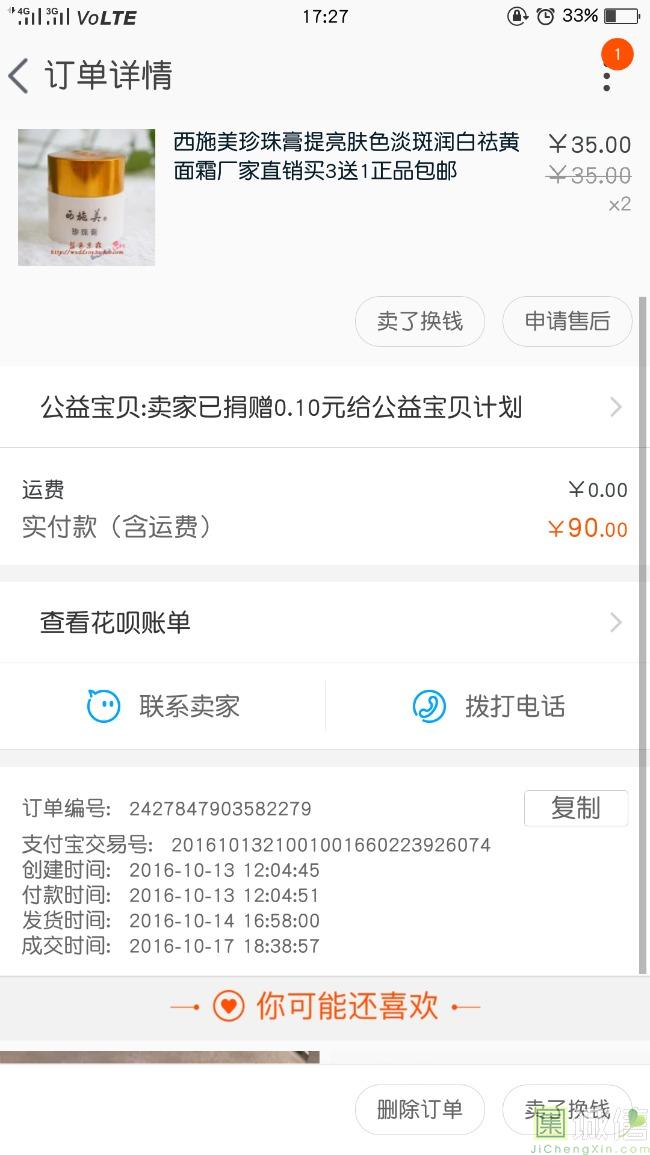Open the 公益宝贝 donation row
Screen dimensions: 650x1155
pos(325,407)
